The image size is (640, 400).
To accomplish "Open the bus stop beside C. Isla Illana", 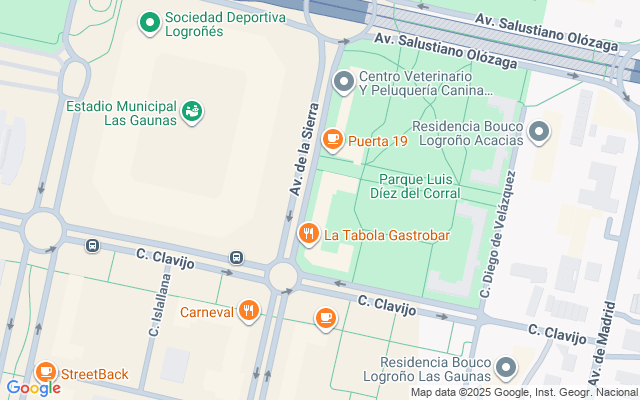I will click(92, 245).
